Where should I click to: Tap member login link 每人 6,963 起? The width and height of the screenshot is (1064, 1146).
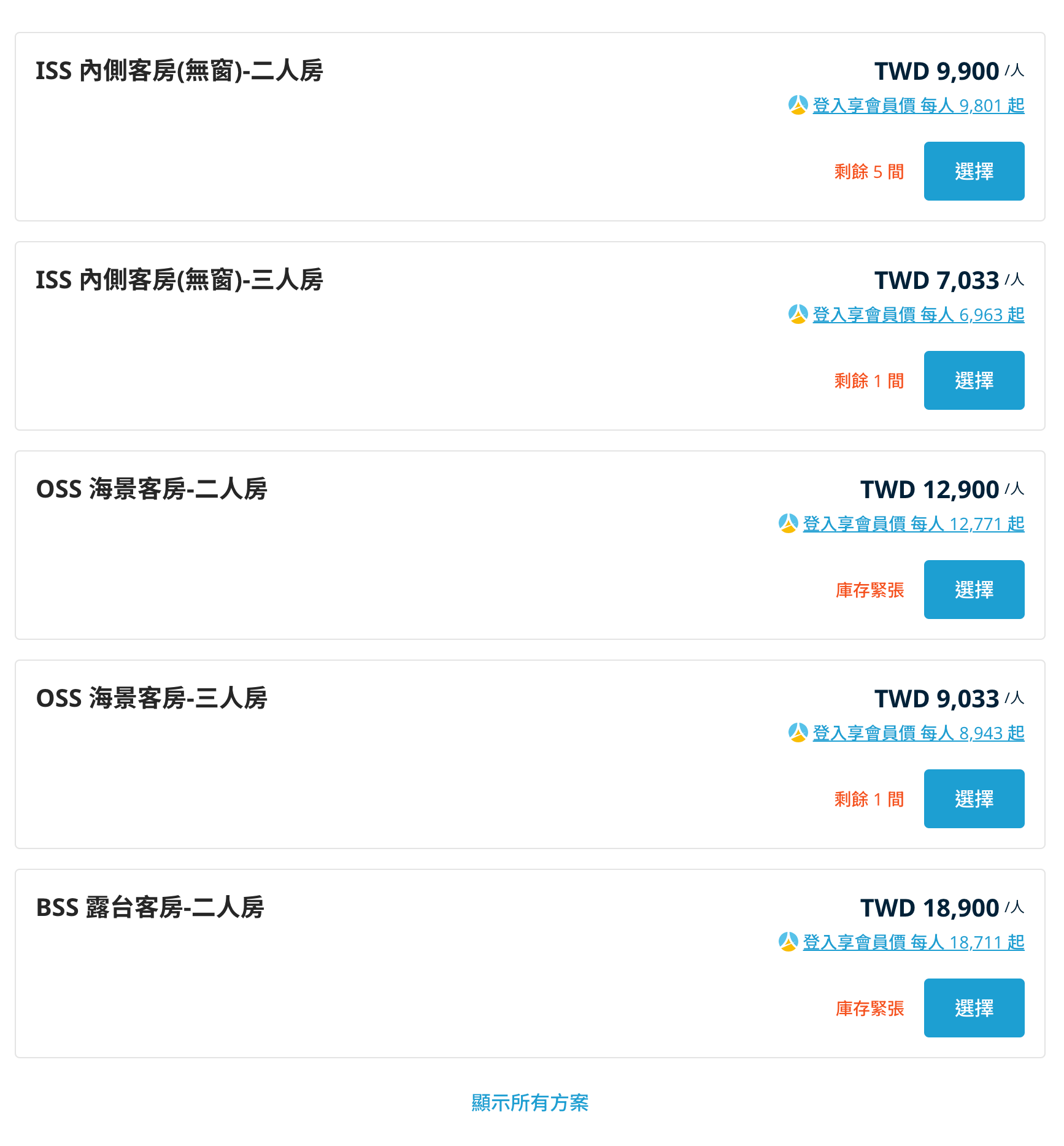point(918,315)
